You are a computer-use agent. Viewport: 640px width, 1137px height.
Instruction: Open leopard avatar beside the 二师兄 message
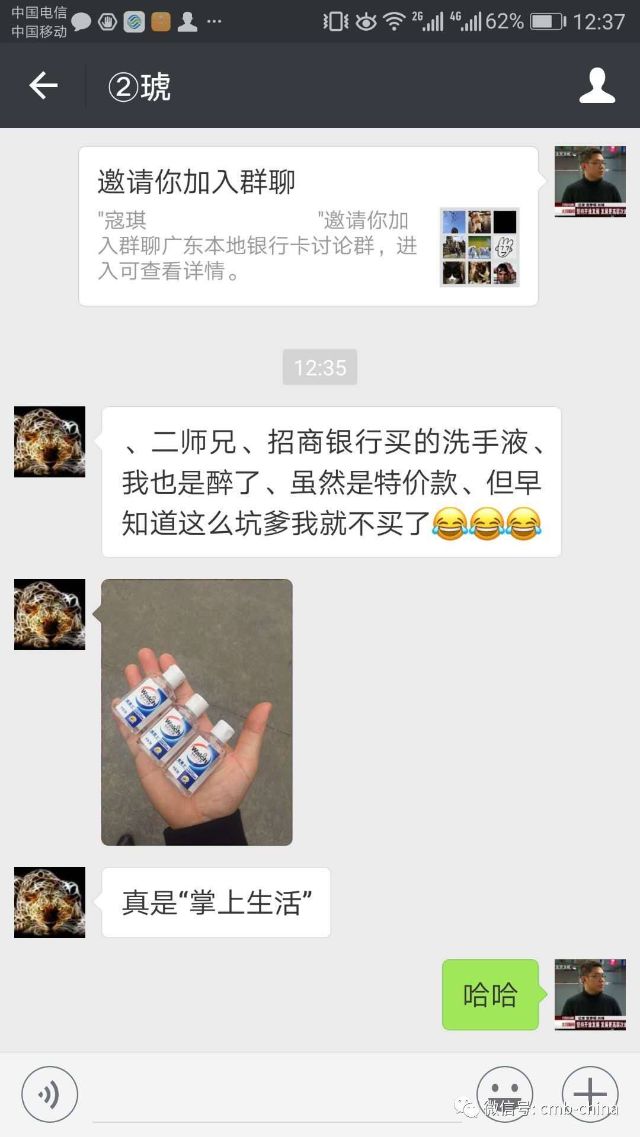point(49,441)
